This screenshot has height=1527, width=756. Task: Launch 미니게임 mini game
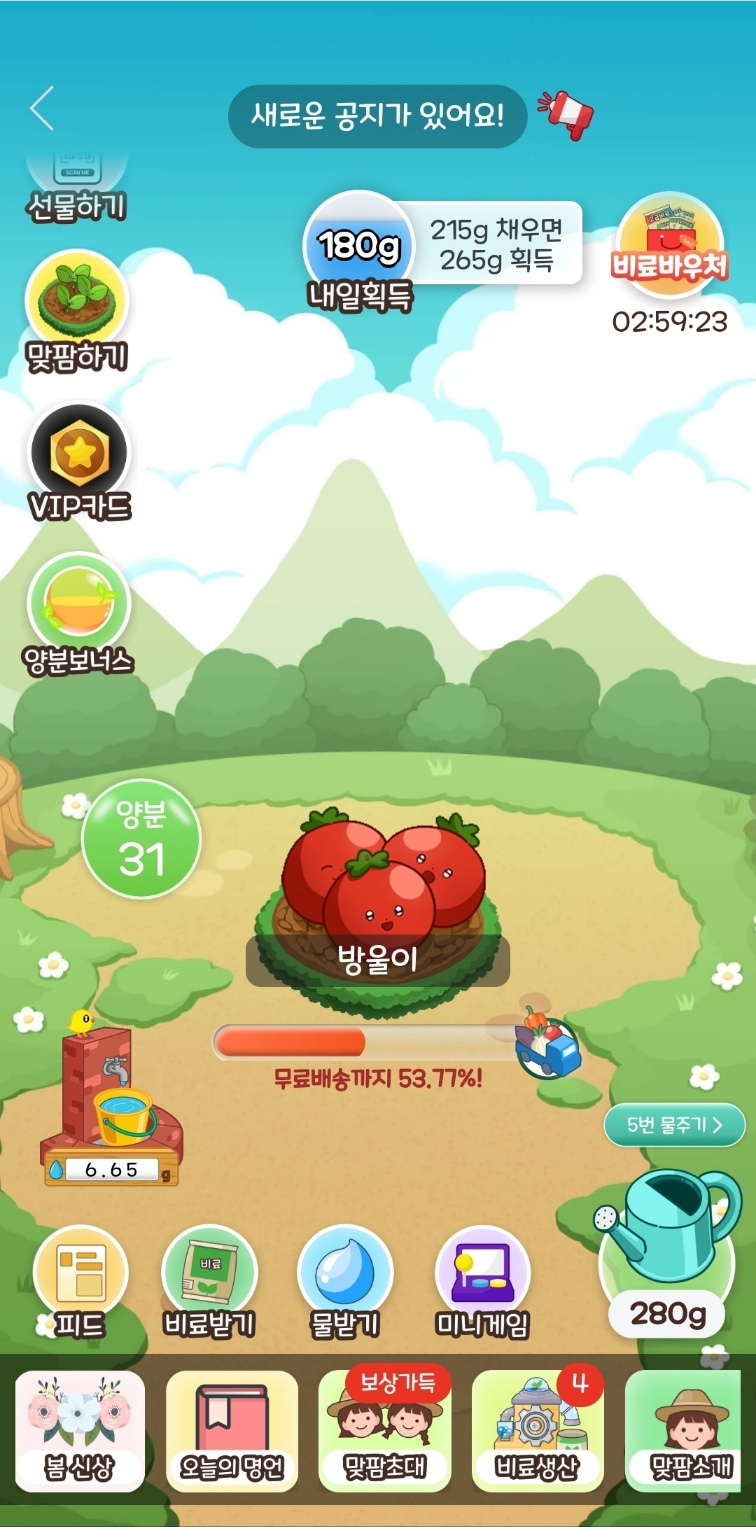coord(482,1275)
